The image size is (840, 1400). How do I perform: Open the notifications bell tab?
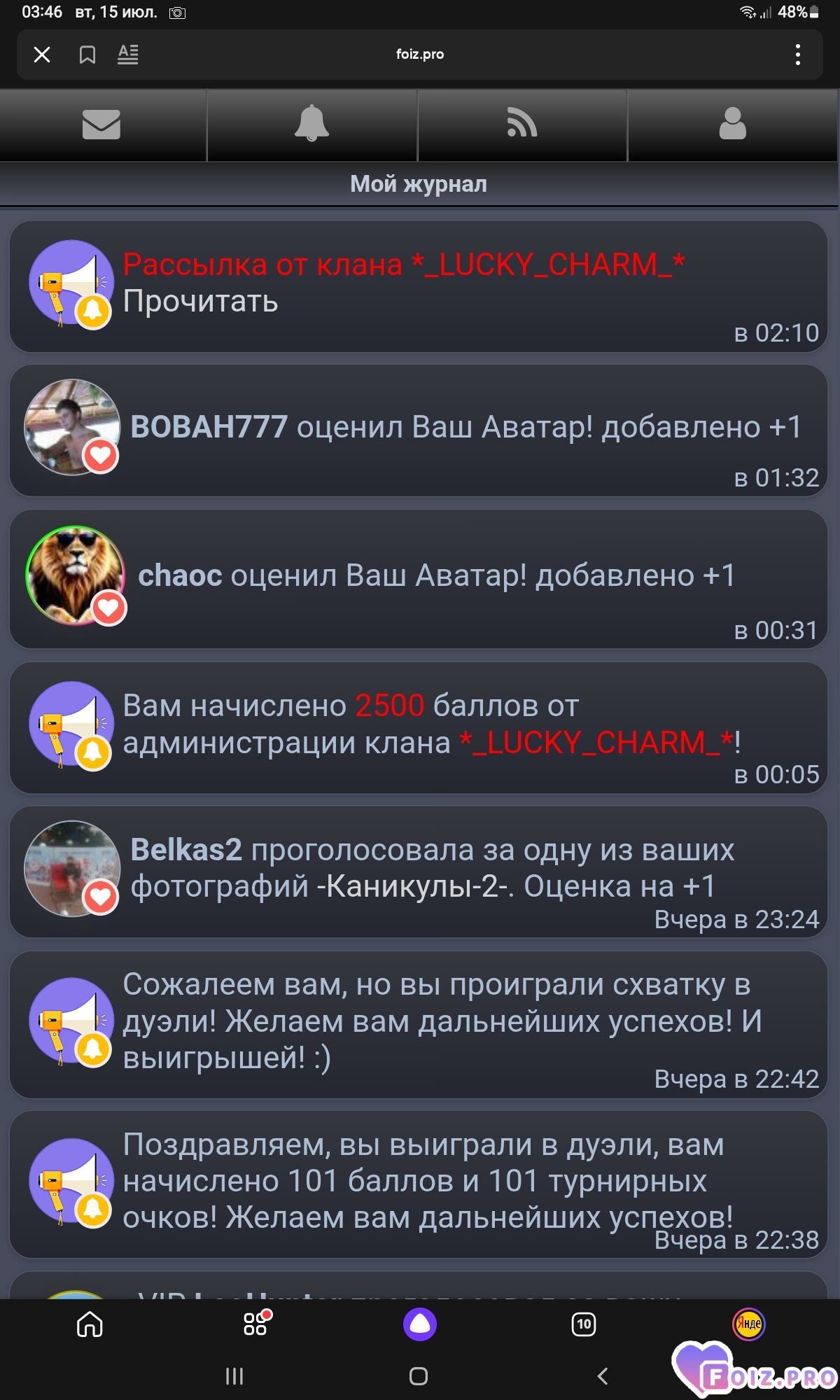click(x=312, y=125)
